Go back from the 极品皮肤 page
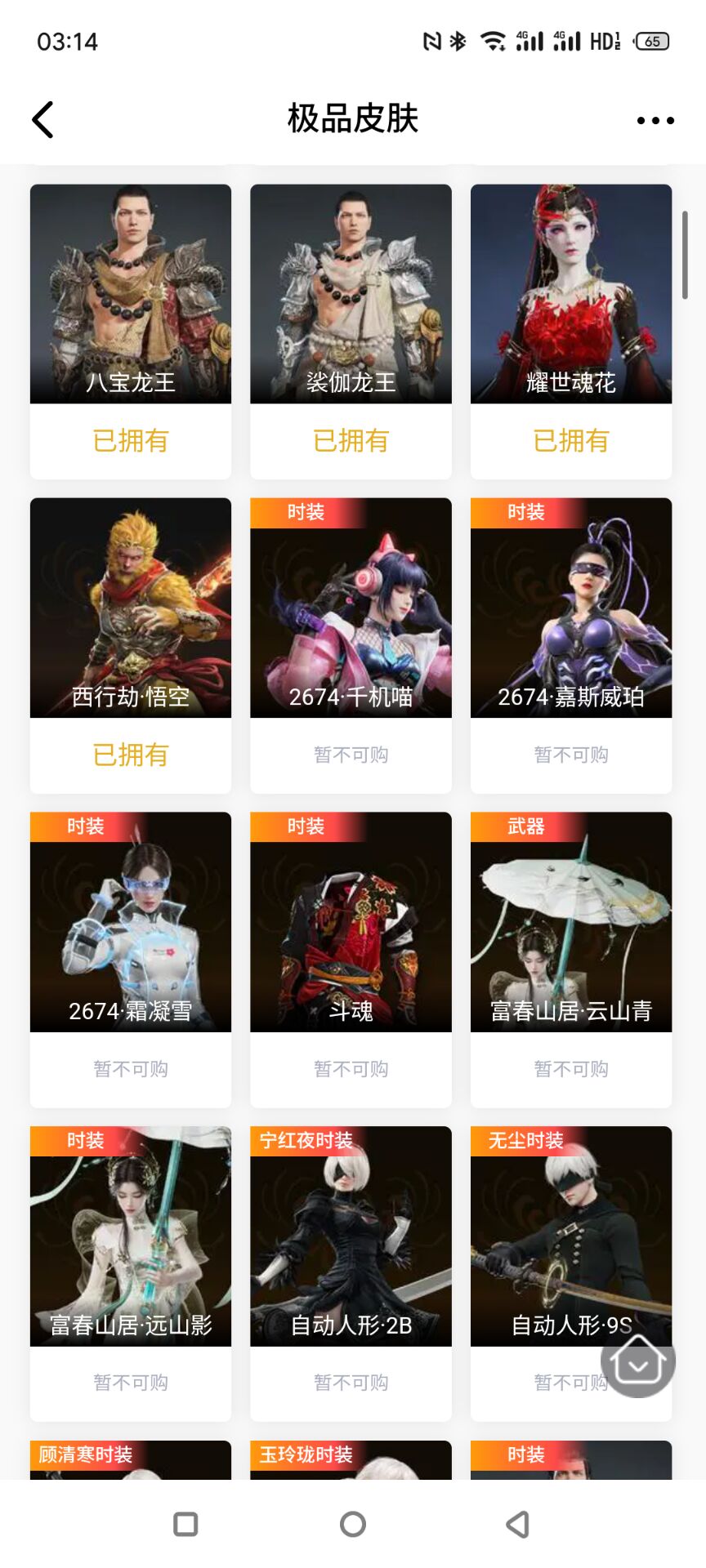The height and width of the screenshot is (1568, 706). [43, 120]
